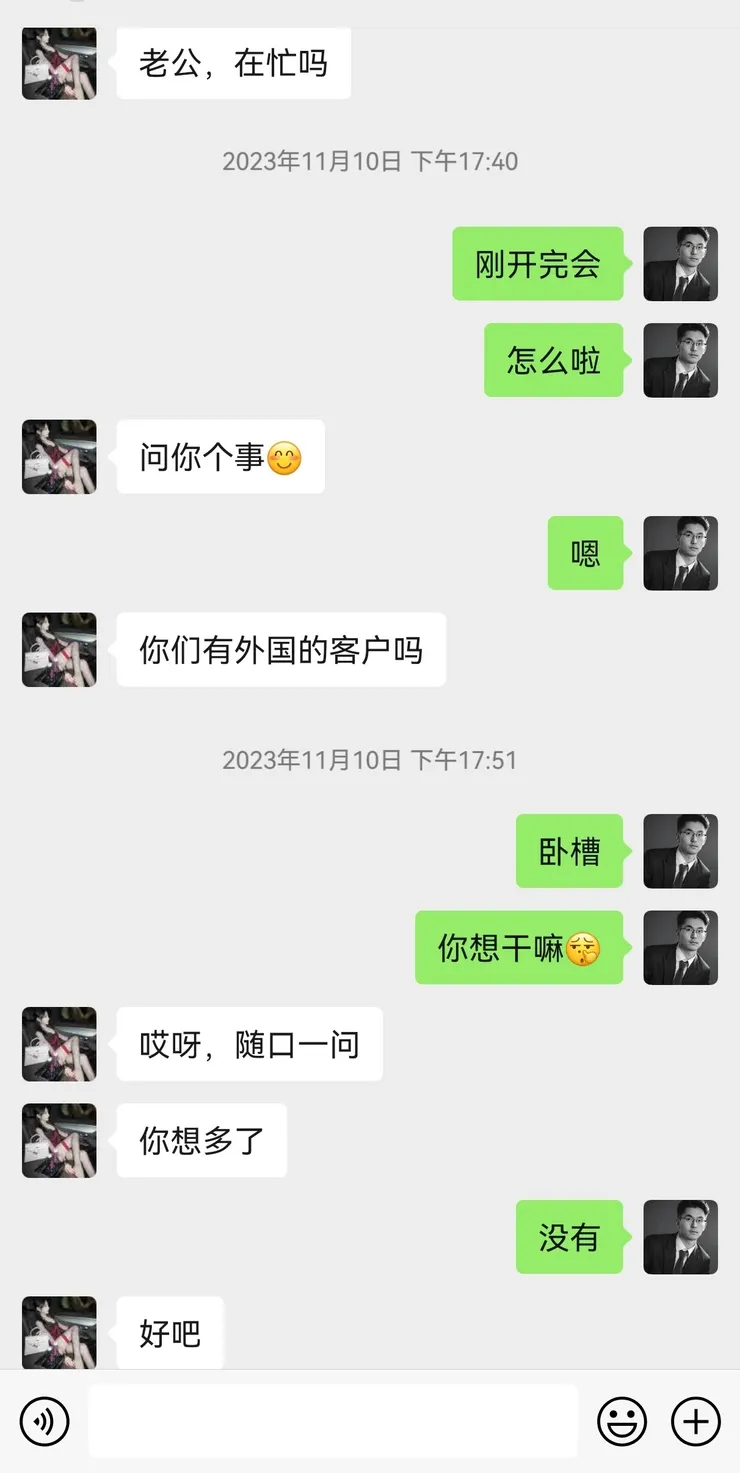This screenshot has width=740, height=1473.
Task: Click your own avatar next to 刚开完会
Action: pyautogui.click(x=681, y=264)
